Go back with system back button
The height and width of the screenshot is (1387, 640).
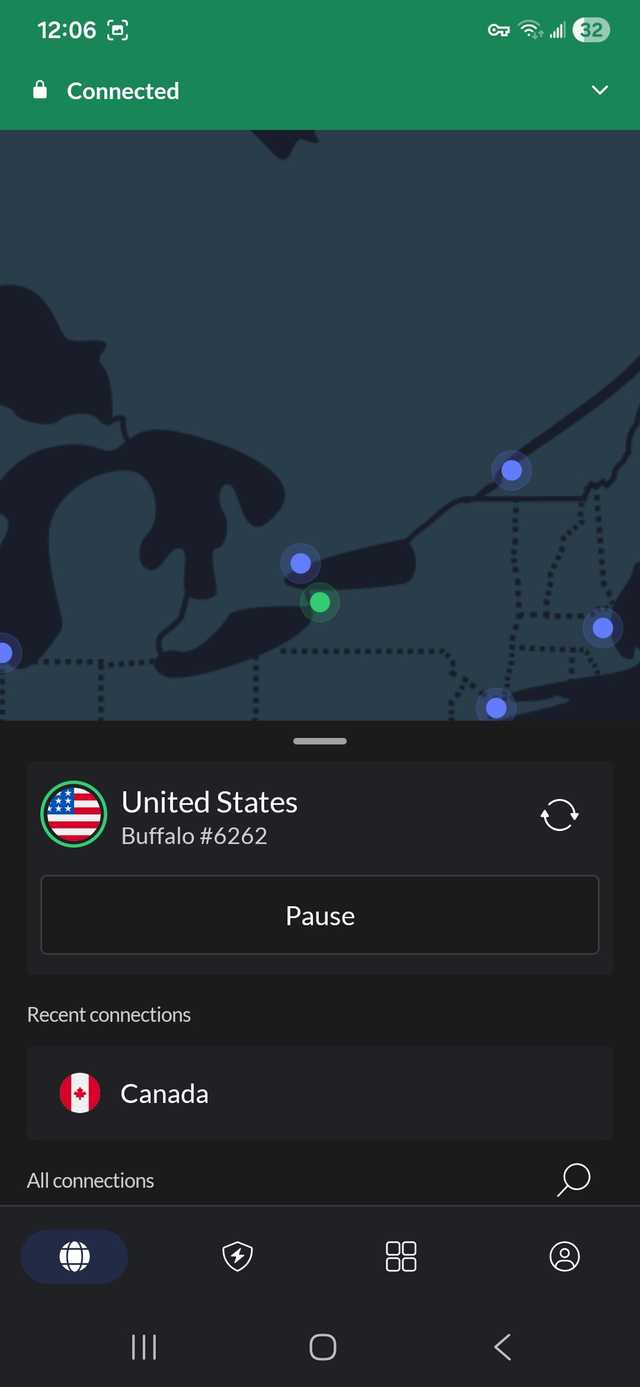click(502, 1346)
